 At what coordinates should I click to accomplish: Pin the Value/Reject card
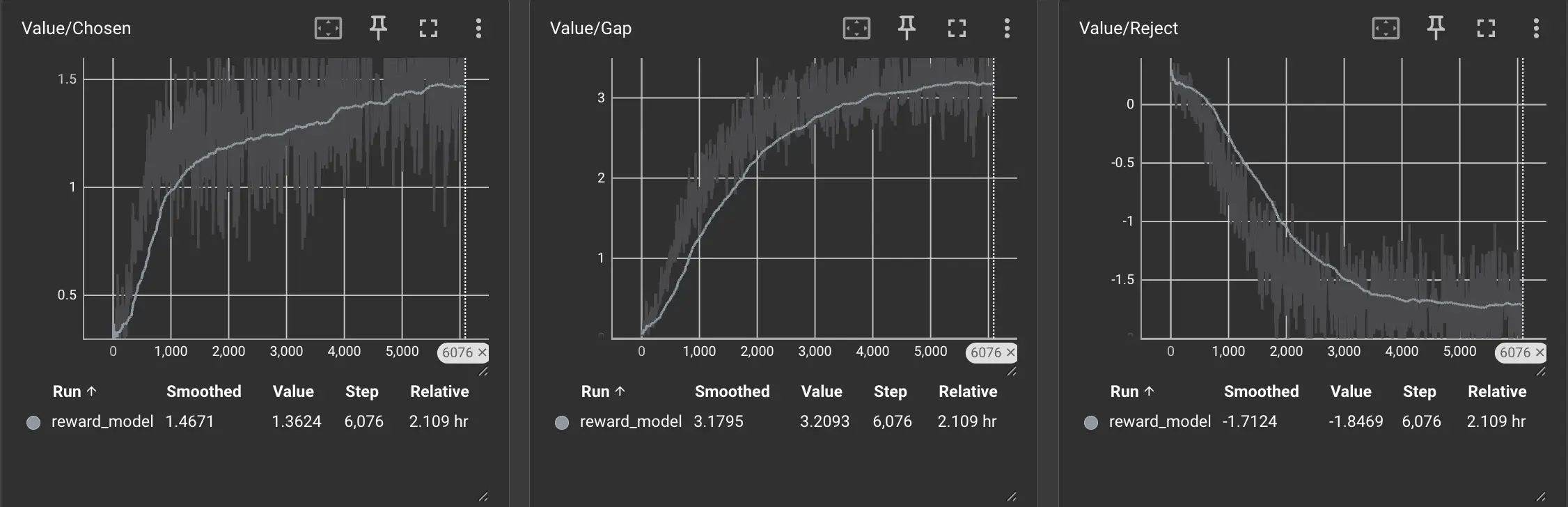(x=1436, y=29)
